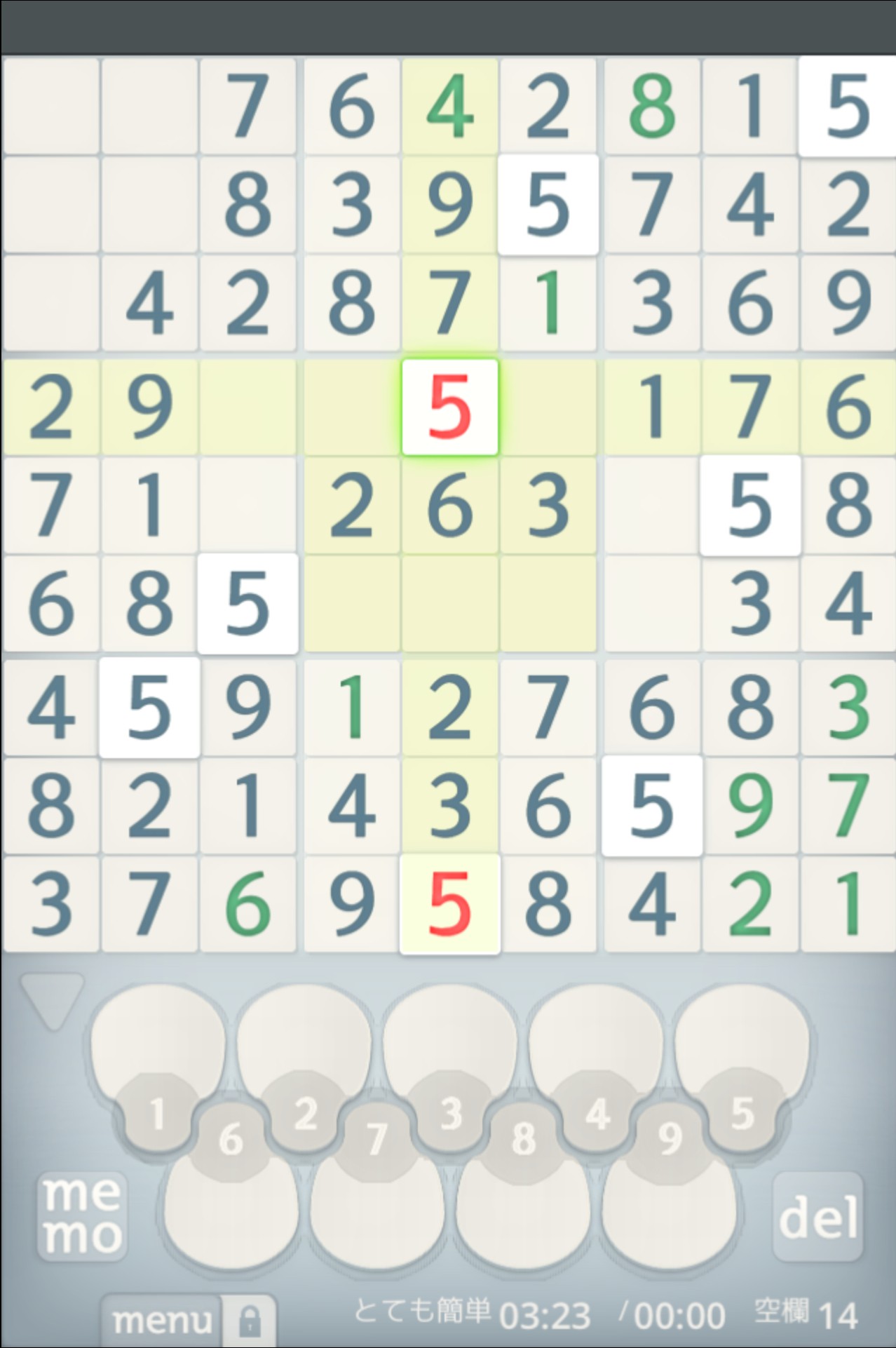Select the empty cell left of 4 2 8 7
The image size is (896, 1348).
click(x=50, y=303)
